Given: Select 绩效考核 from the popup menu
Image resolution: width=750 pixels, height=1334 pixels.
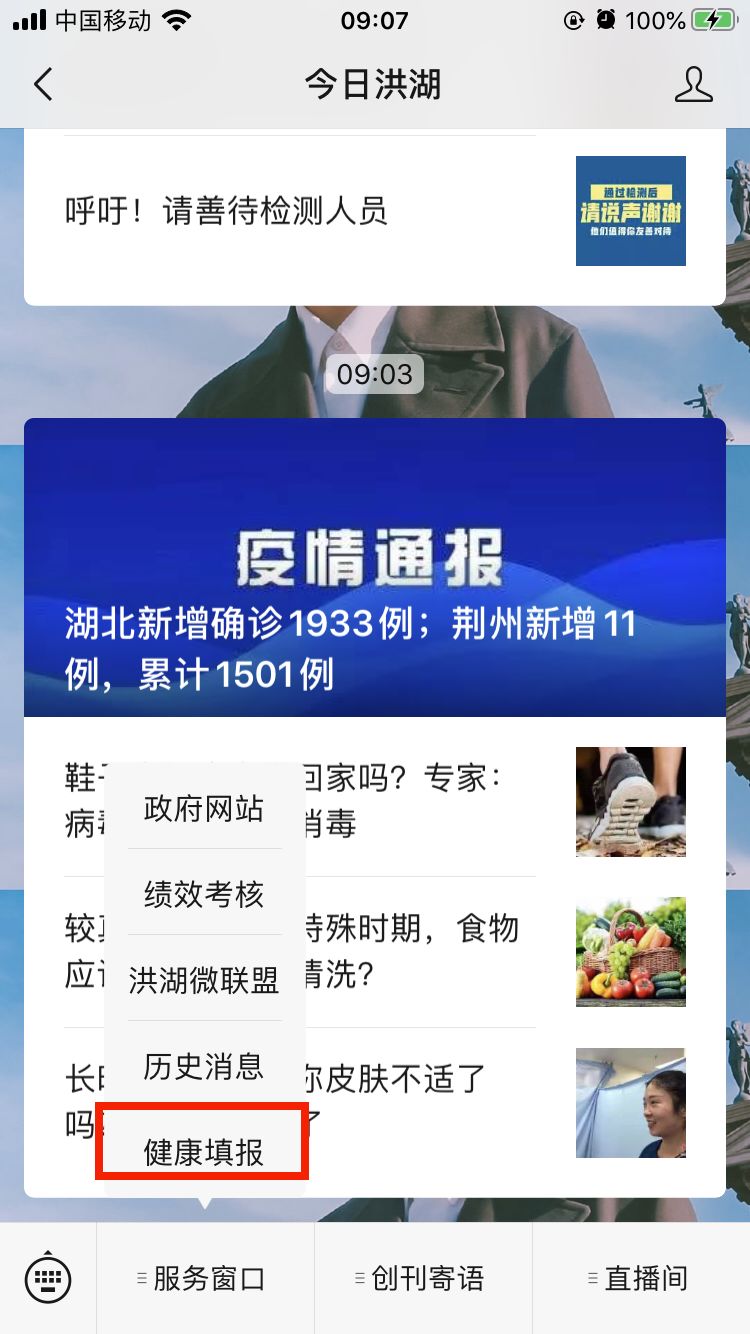Looking at the screenshot, I should pyautogui.click(x=204, y=894).
